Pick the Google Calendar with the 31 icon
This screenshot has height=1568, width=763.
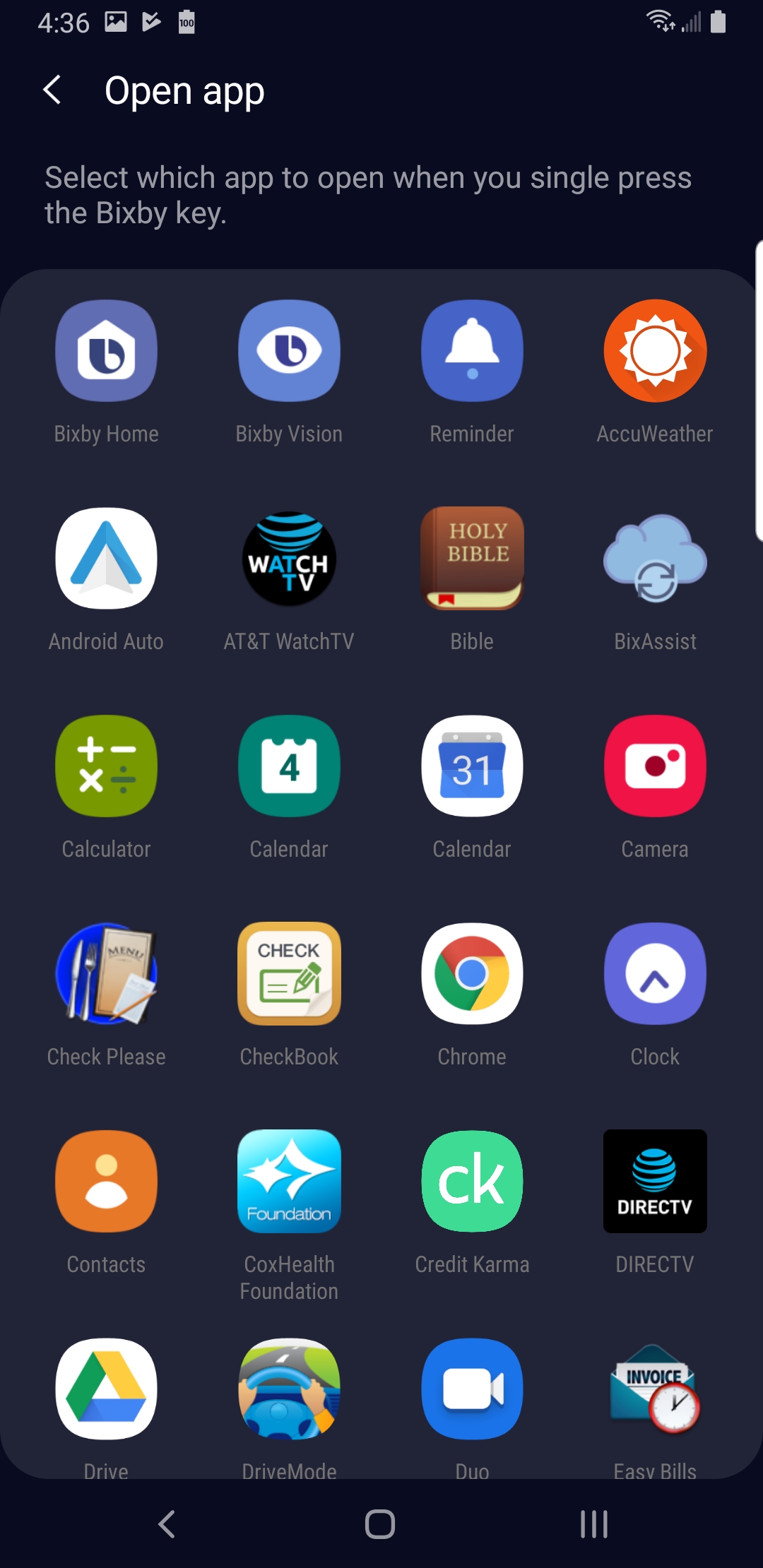pyautogui.click(x=472, y=766)
